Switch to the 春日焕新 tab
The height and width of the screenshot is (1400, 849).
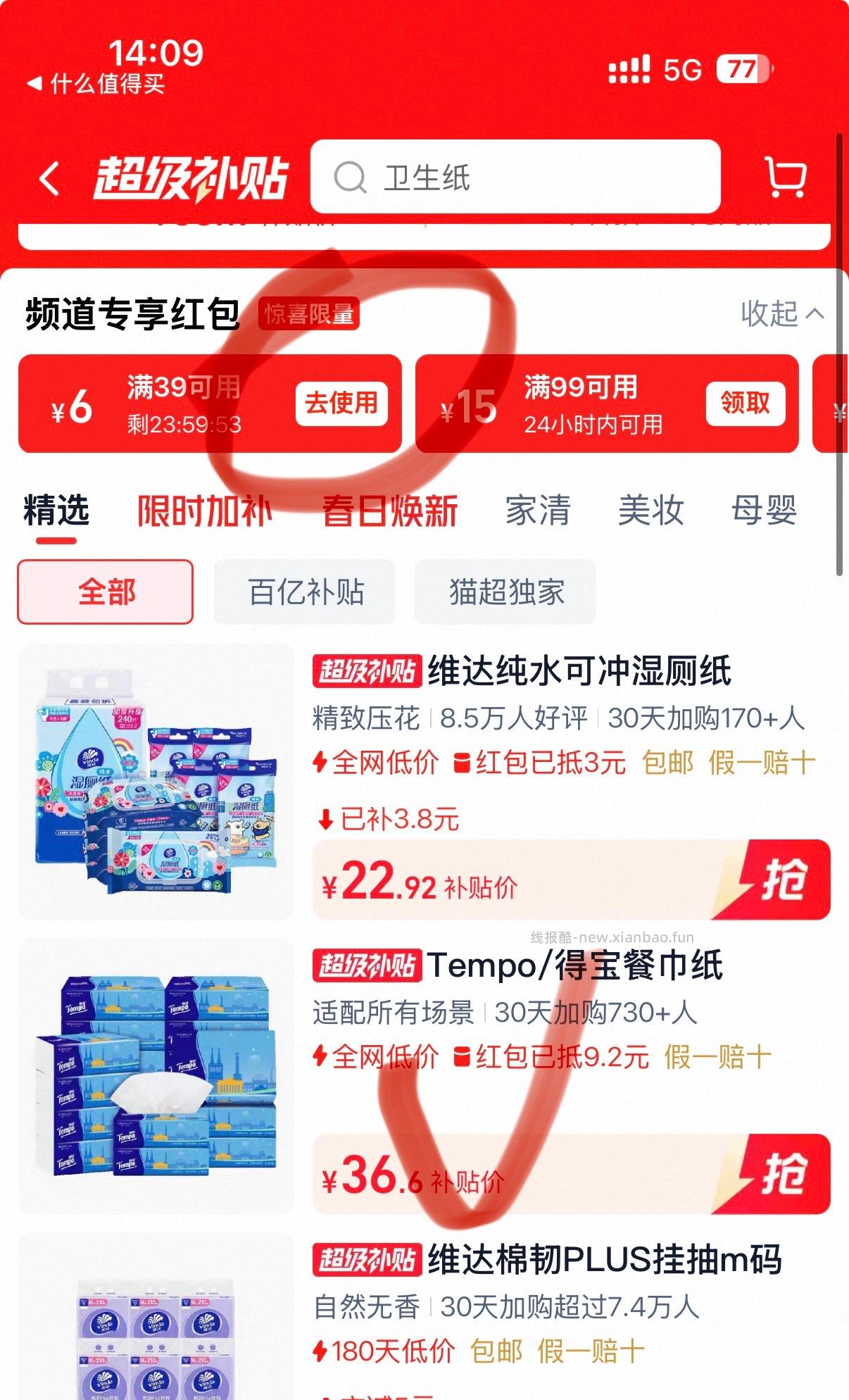click(390, 511)
